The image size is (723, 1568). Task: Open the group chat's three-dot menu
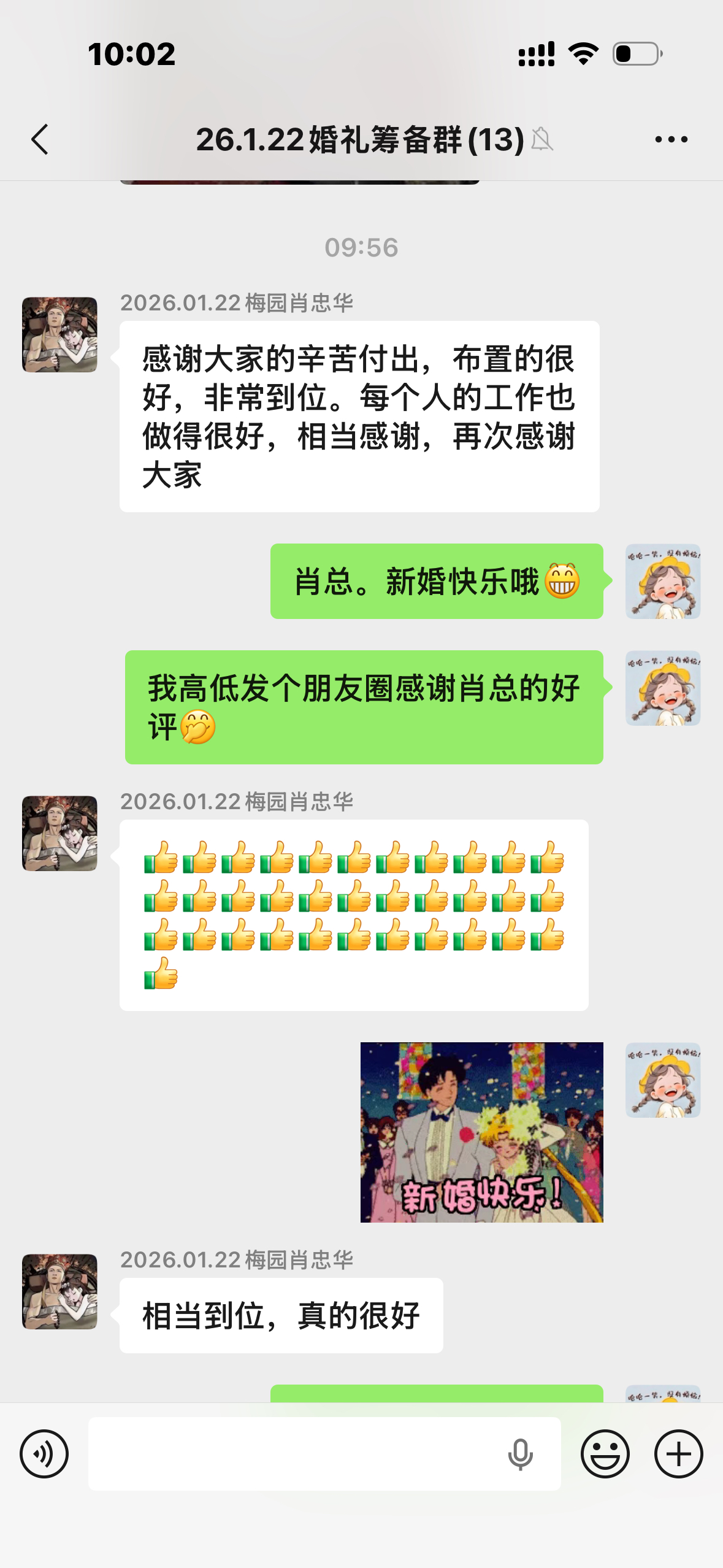coord(671,139)
